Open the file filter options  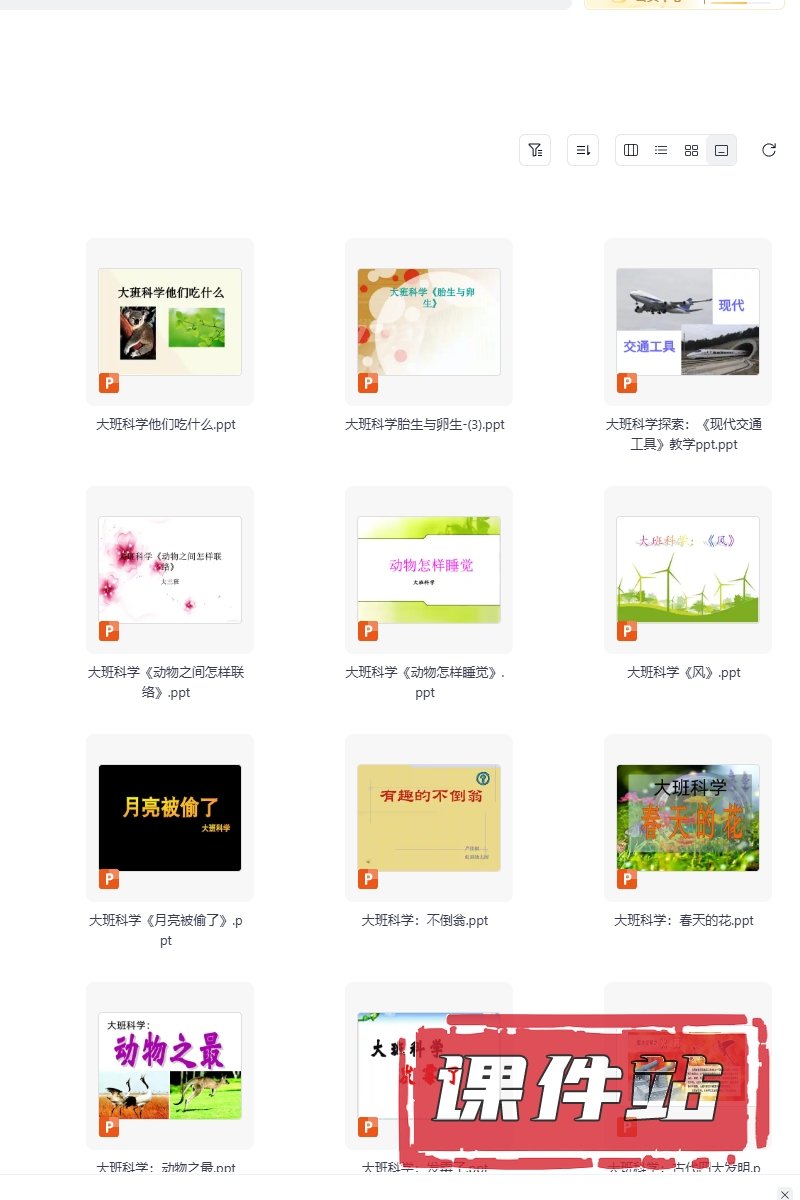(535, 150)
